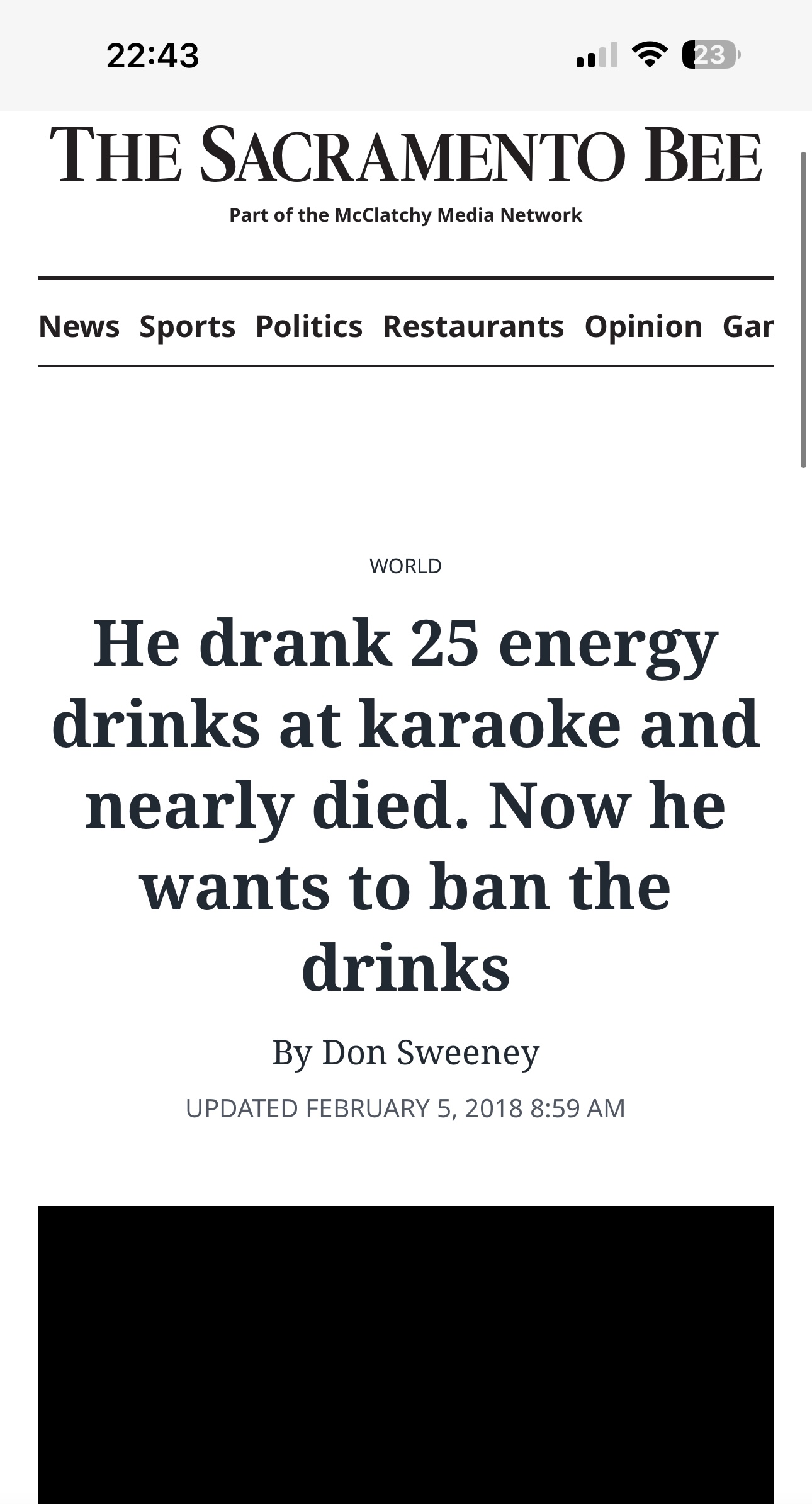
Task: Go to the Sports section
Action: tap(187, 326)
